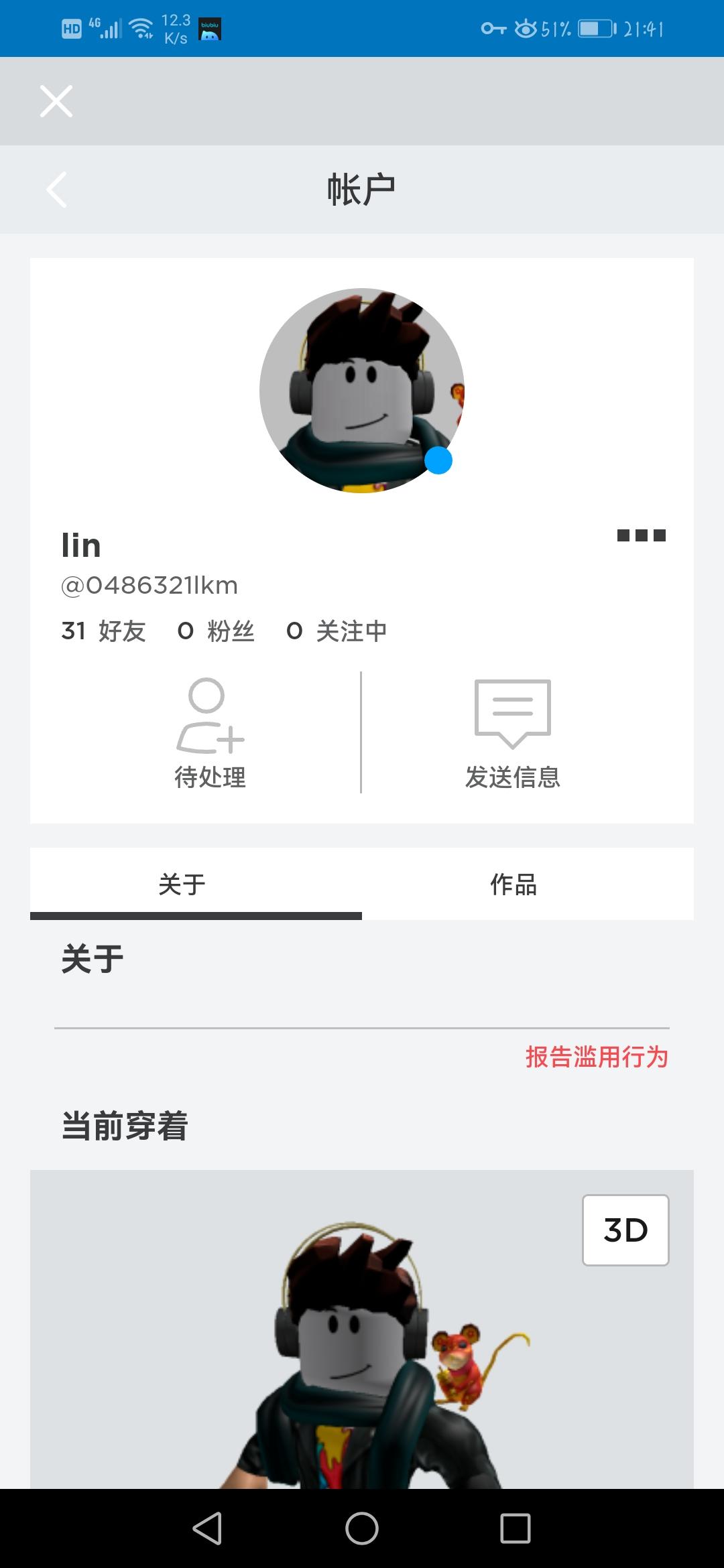Report abuse with 报告滥用行为

[x=597, y=1057]
